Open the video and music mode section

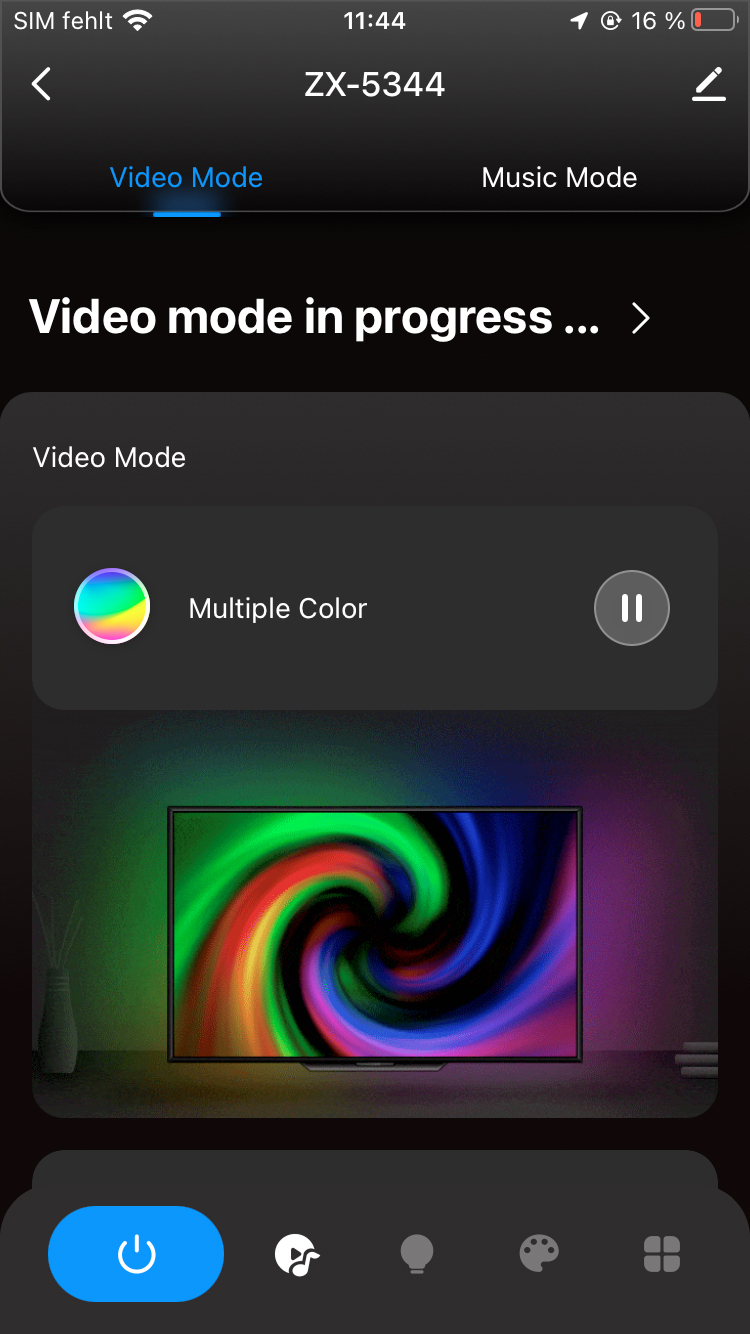click(297, 1254)
